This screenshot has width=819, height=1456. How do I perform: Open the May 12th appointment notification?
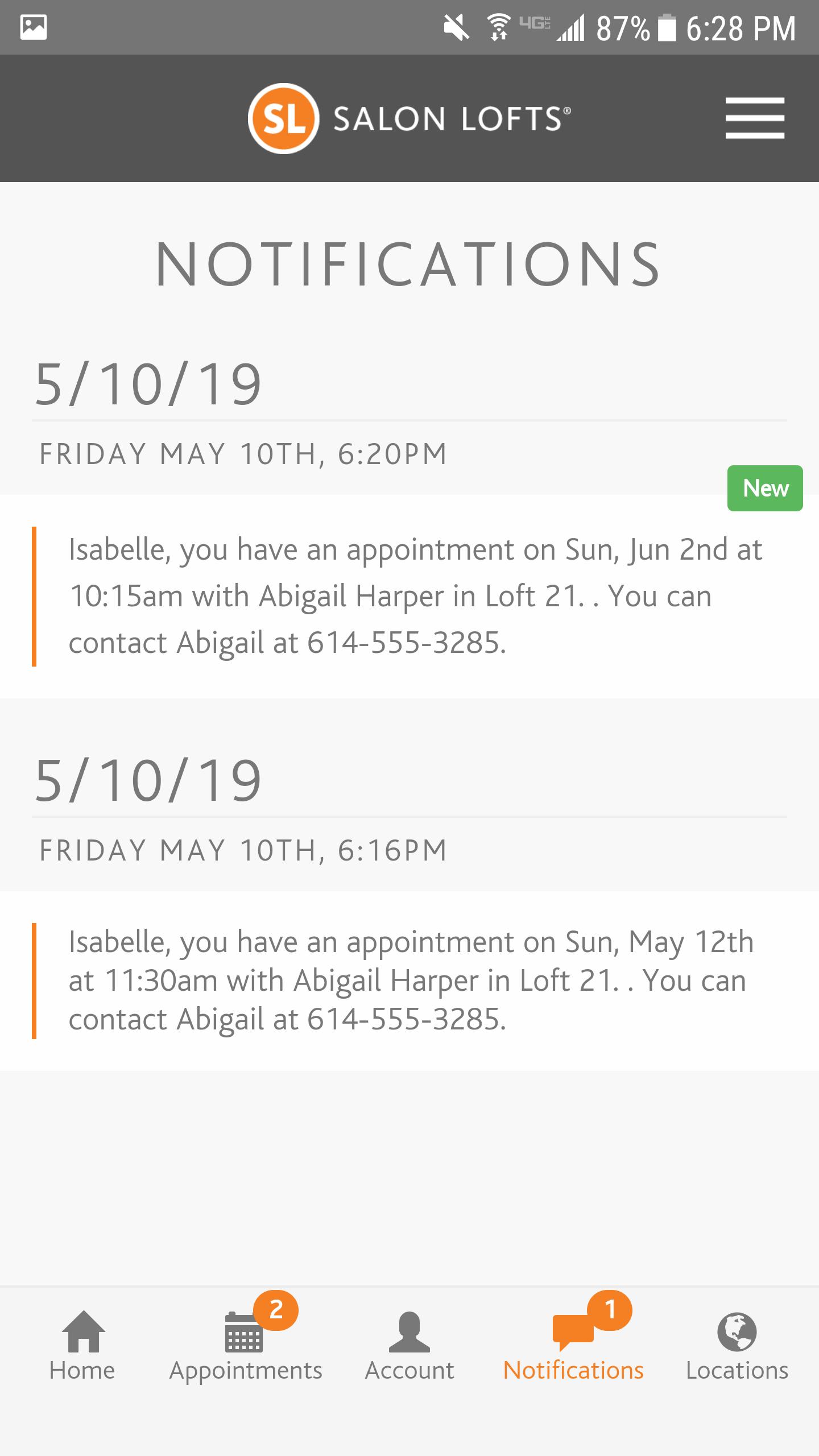tap(409, 981)
